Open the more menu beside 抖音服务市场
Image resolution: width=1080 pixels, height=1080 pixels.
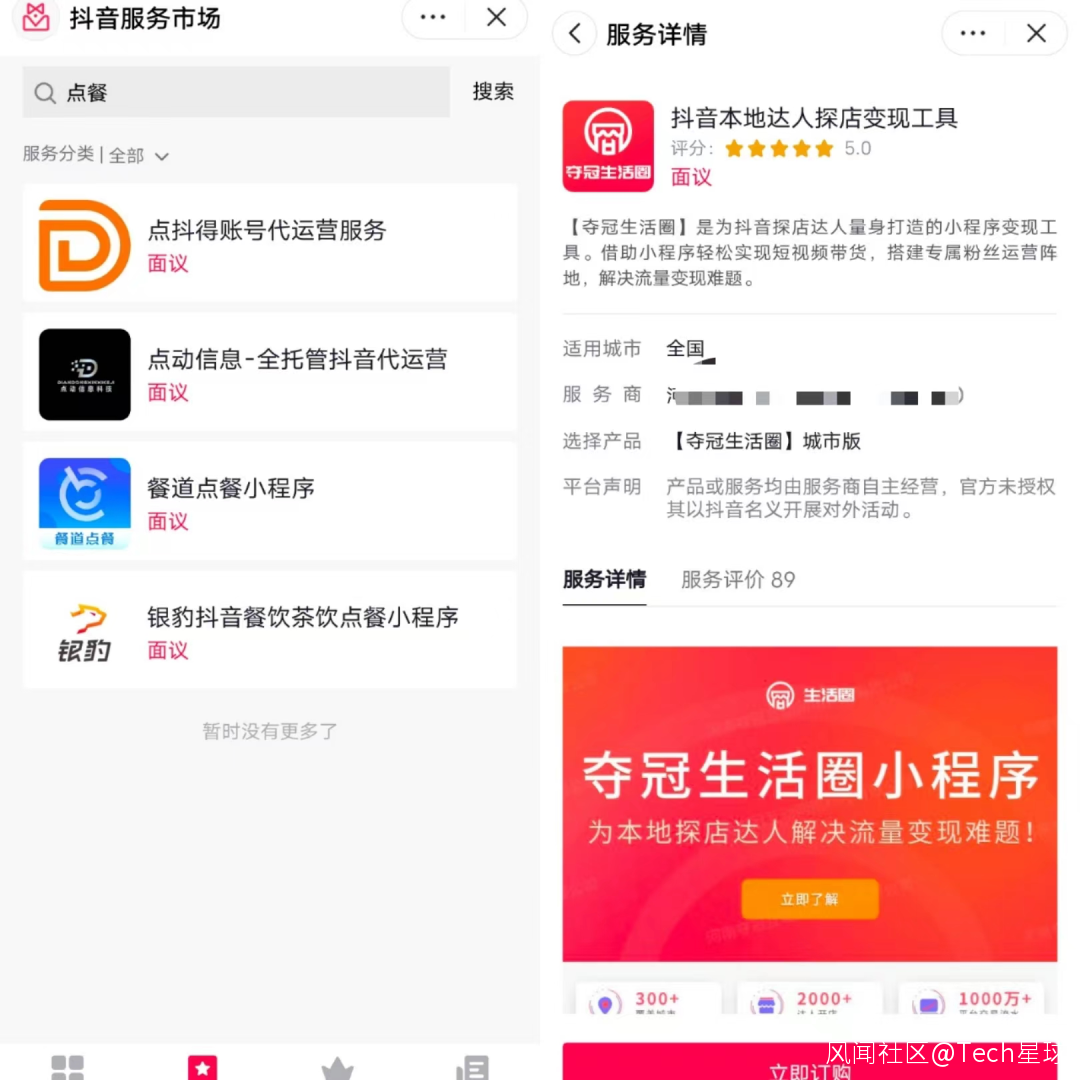coord(433,17)
